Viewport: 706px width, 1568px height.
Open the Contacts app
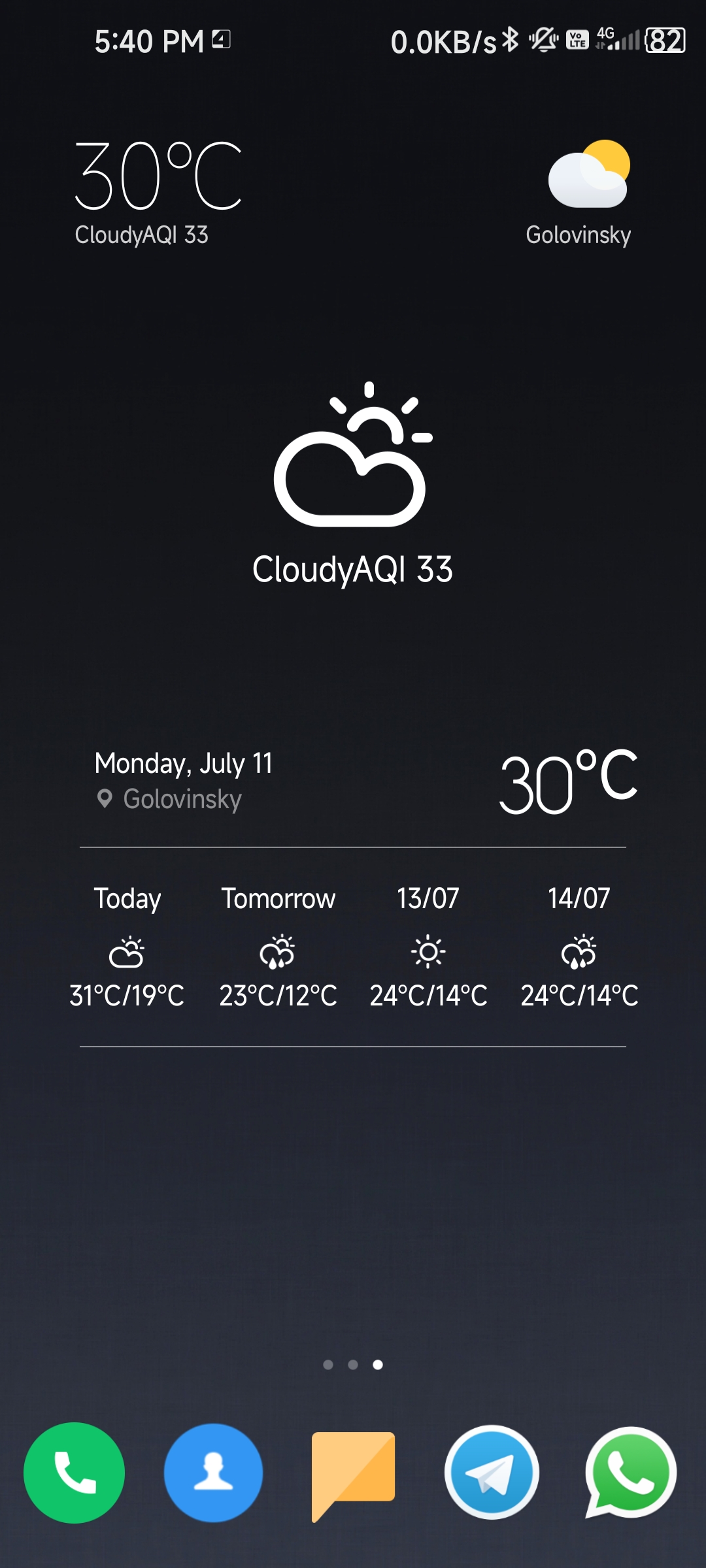click(213, 1473)
